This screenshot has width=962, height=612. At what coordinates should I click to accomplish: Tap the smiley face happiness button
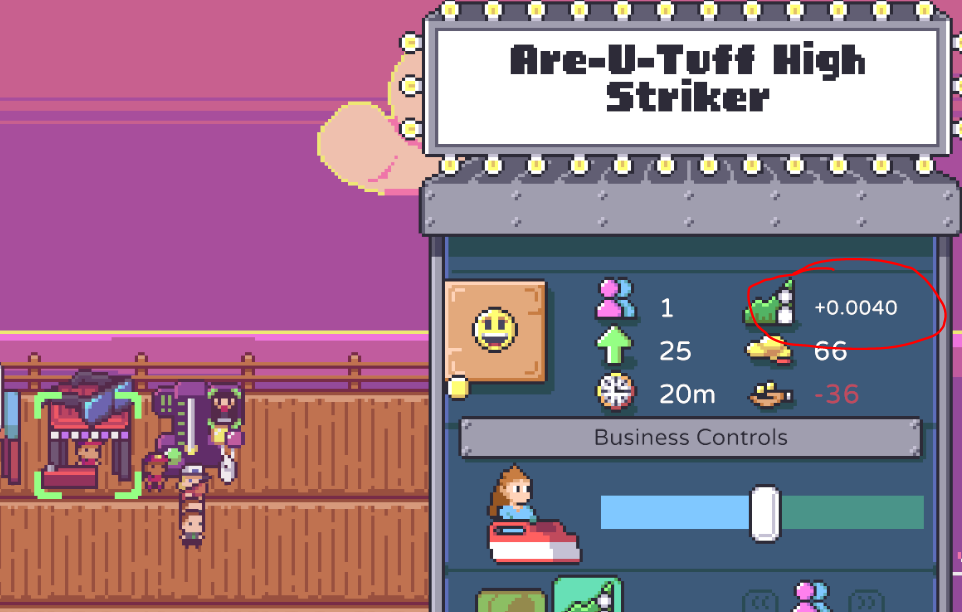click(x=495, y=332)
